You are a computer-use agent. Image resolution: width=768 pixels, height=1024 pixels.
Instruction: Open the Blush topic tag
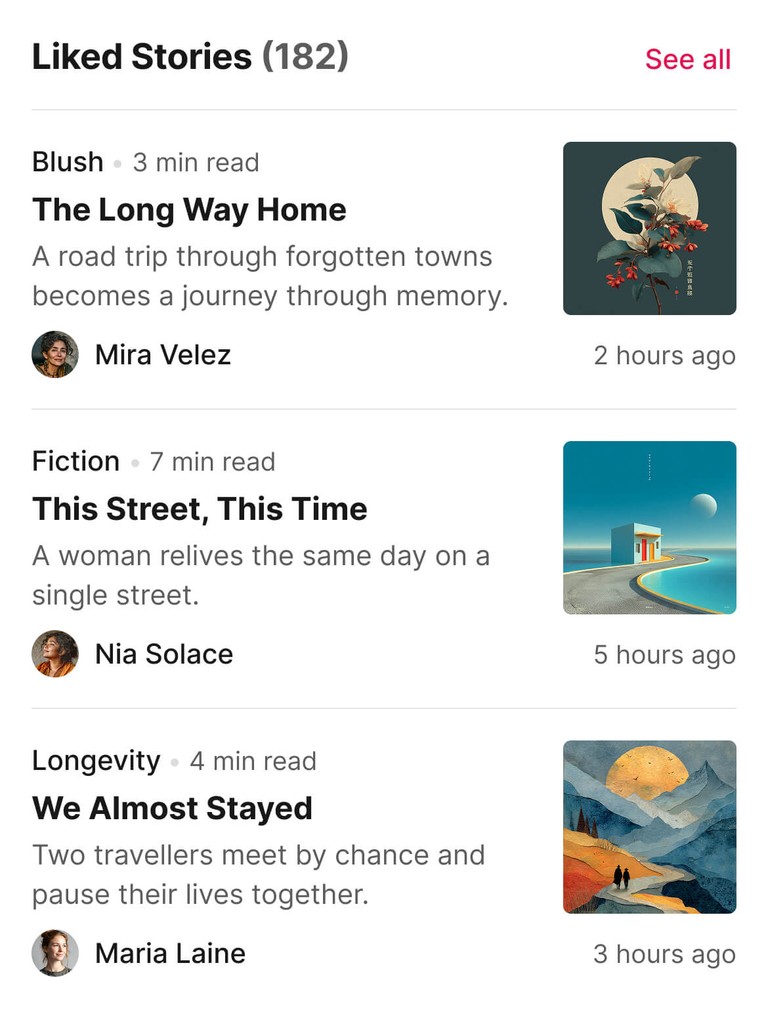tap(67, 162)
